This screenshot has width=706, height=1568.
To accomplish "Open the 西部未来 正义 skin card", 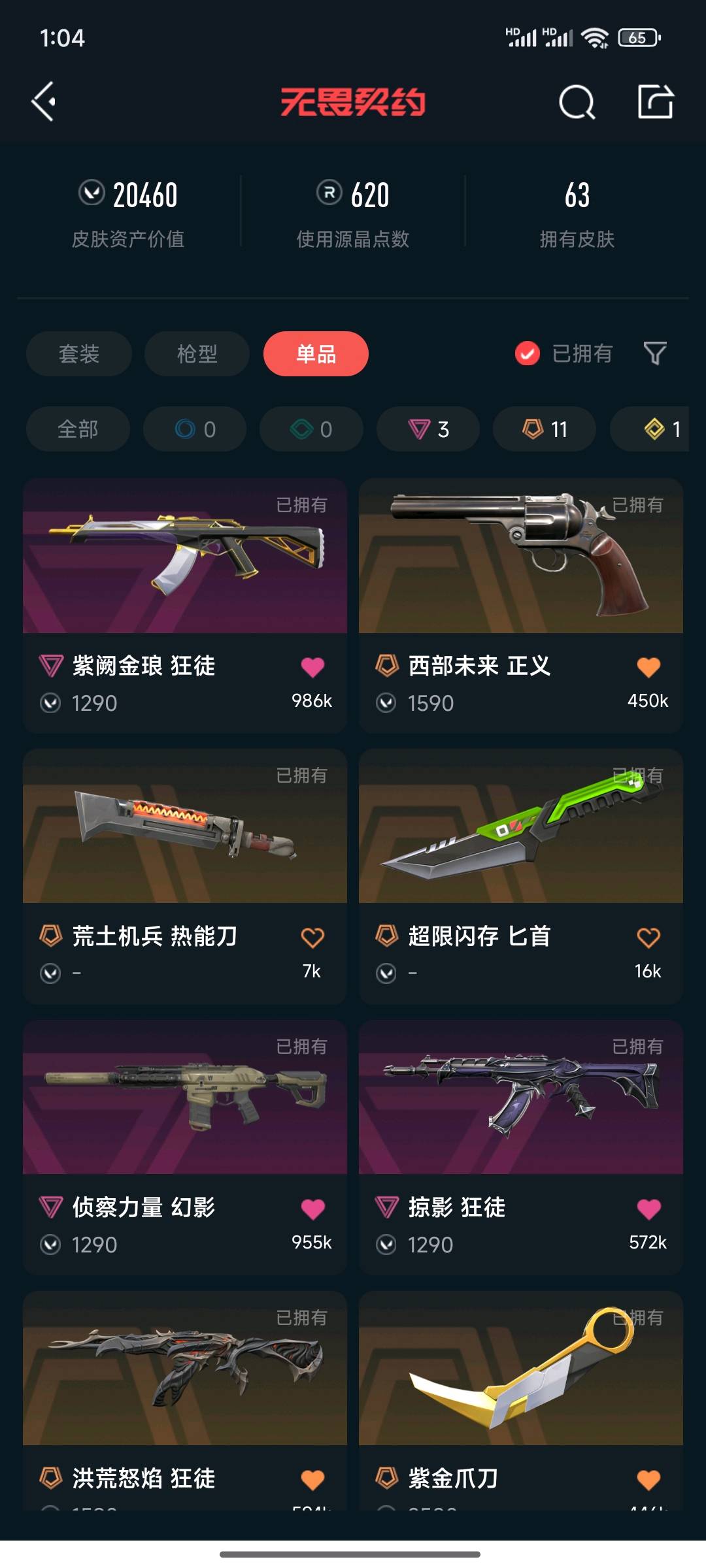I will pos(521,557).
